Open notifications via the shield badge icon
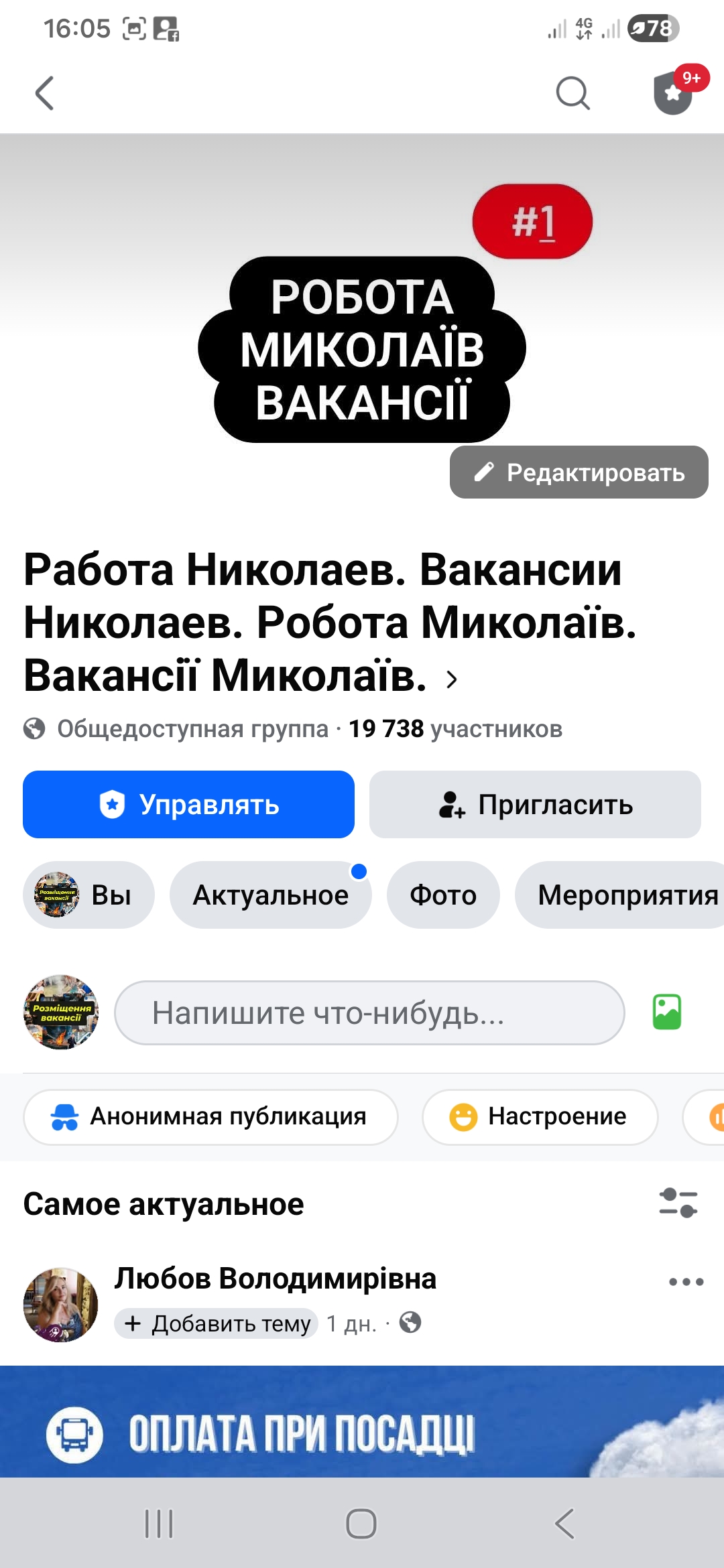Viewport: 724px width, 1568px height. click(674, 94)
